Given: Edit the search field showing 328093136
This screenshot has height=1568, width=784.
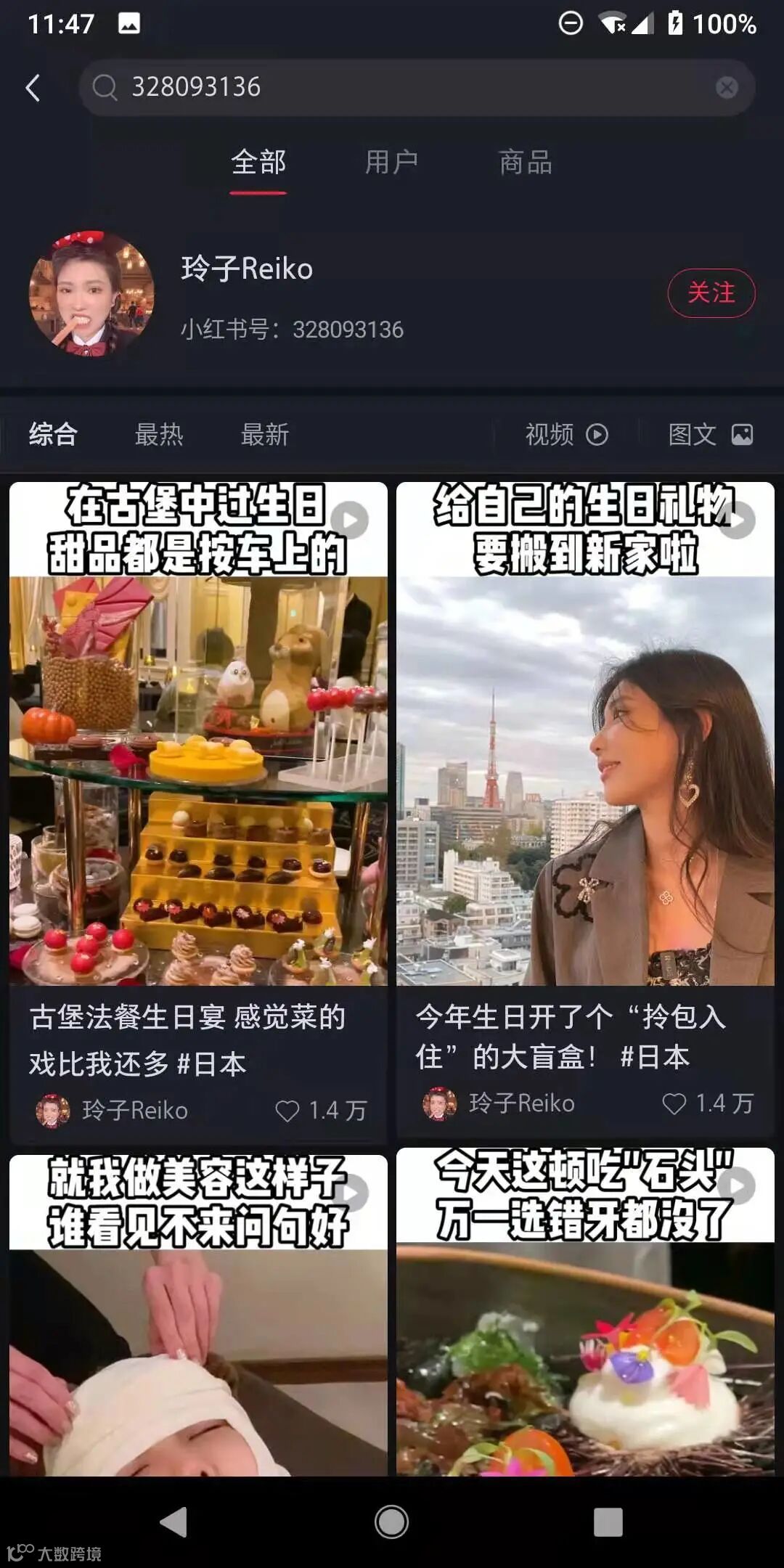Looking at the screenshot, I should point(407,88).
